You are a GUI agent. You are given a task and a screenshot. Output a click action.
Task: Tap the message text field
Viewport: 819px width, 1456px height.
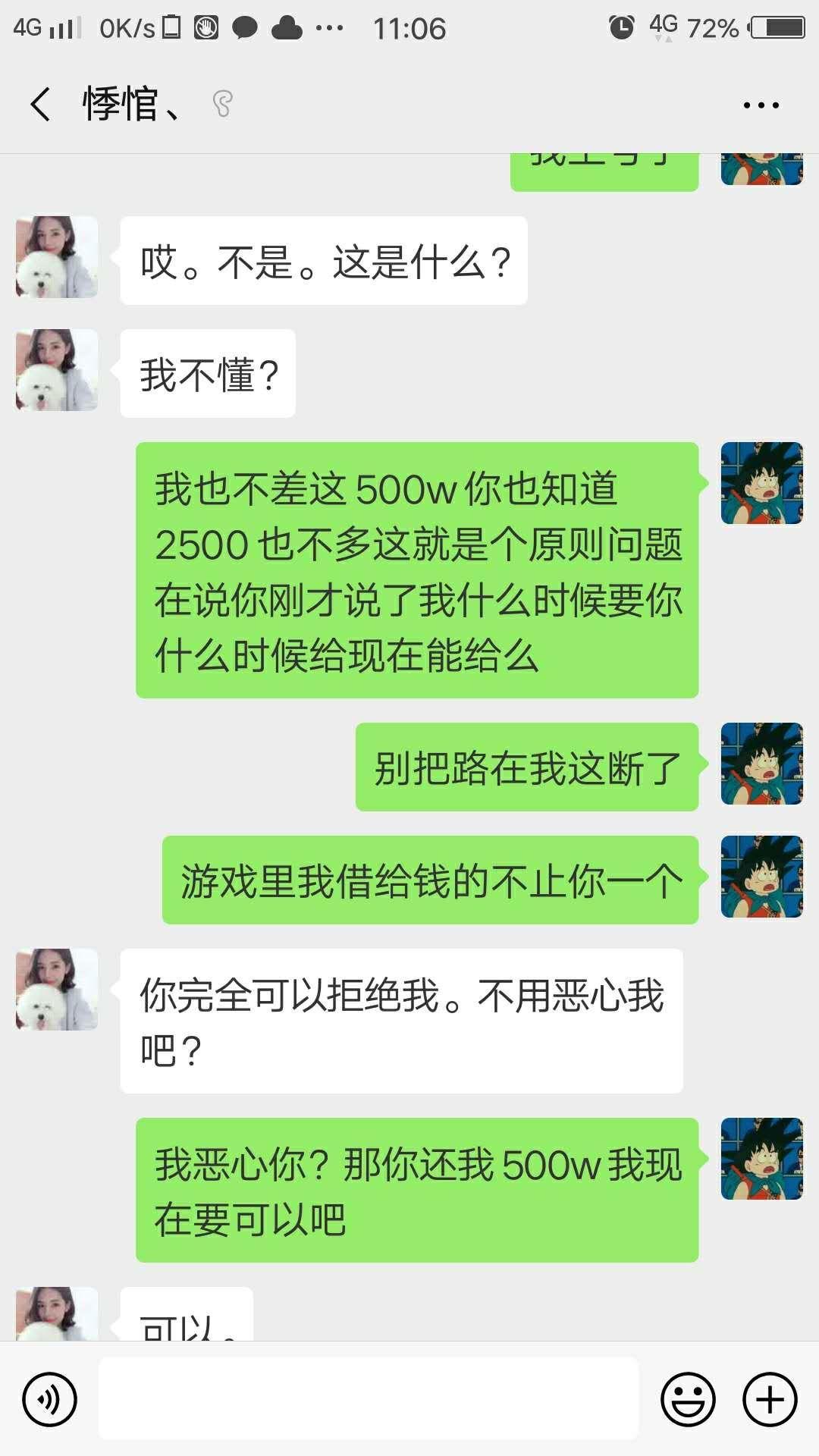(369, 1399)
